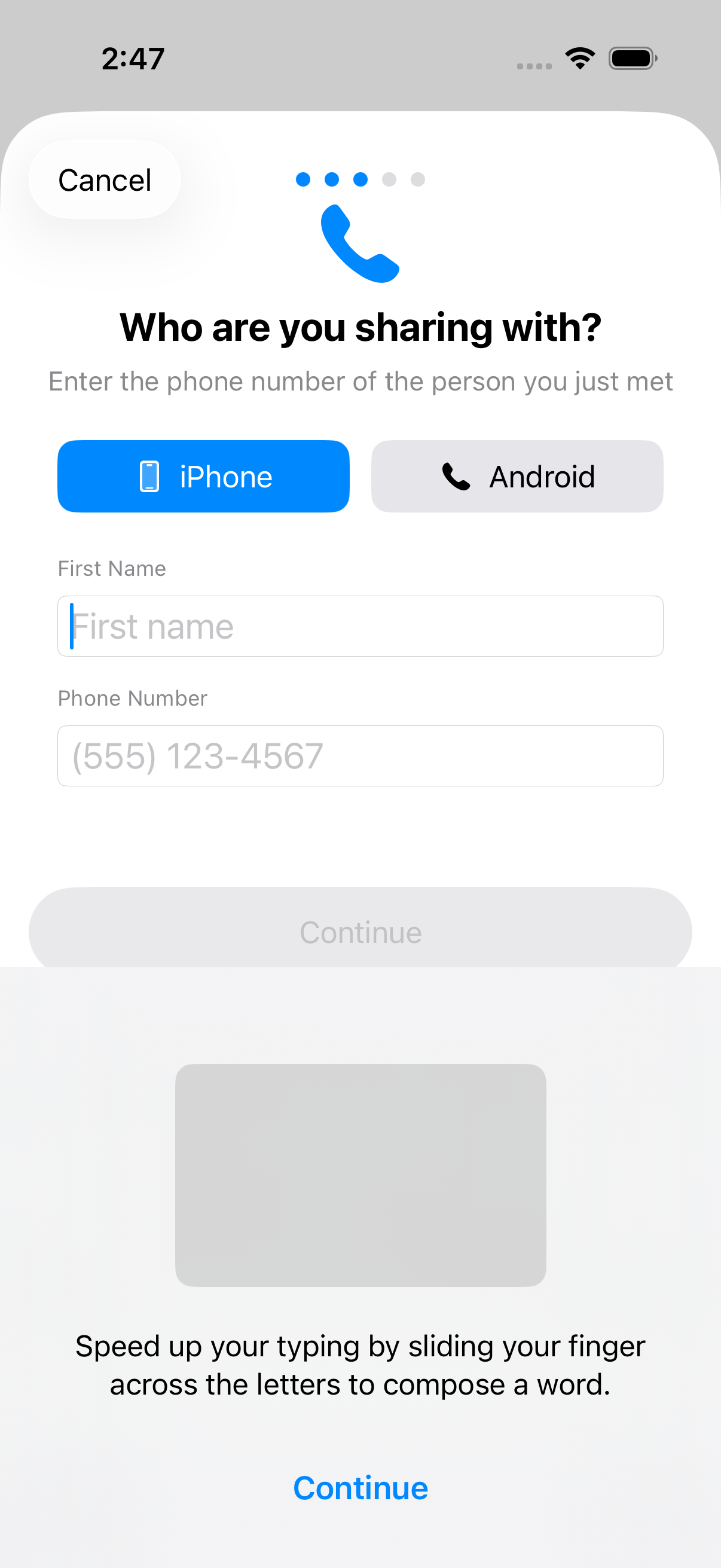Tap the cellular signal dots icon
The width and height of the screenshot is (721, 1568).
[534, 64]
